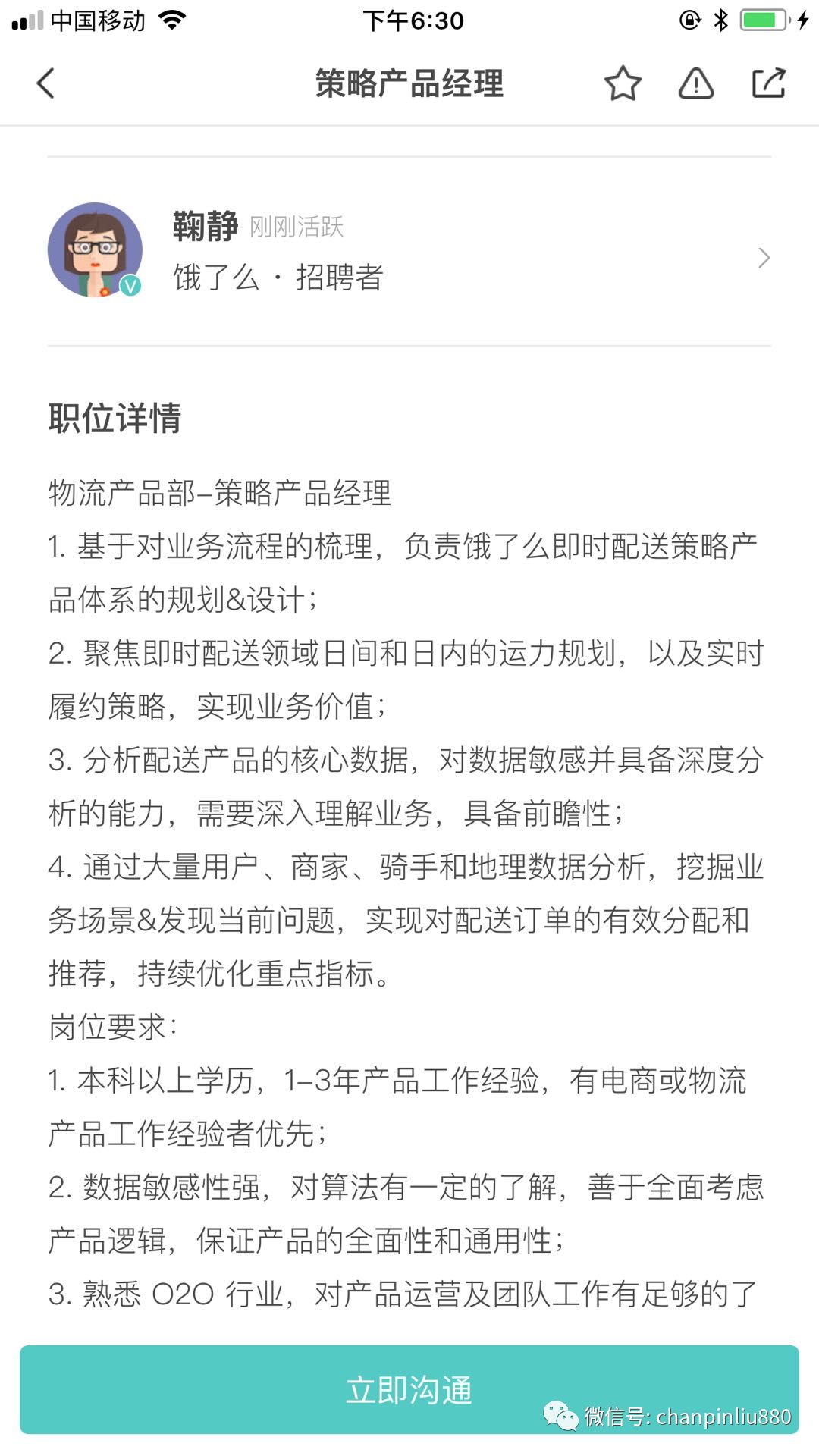Report this job via the warning icon
Image resolution: width=819 pixels, height=1456 pixels.
pyautogui.click(x=695, y=83)
